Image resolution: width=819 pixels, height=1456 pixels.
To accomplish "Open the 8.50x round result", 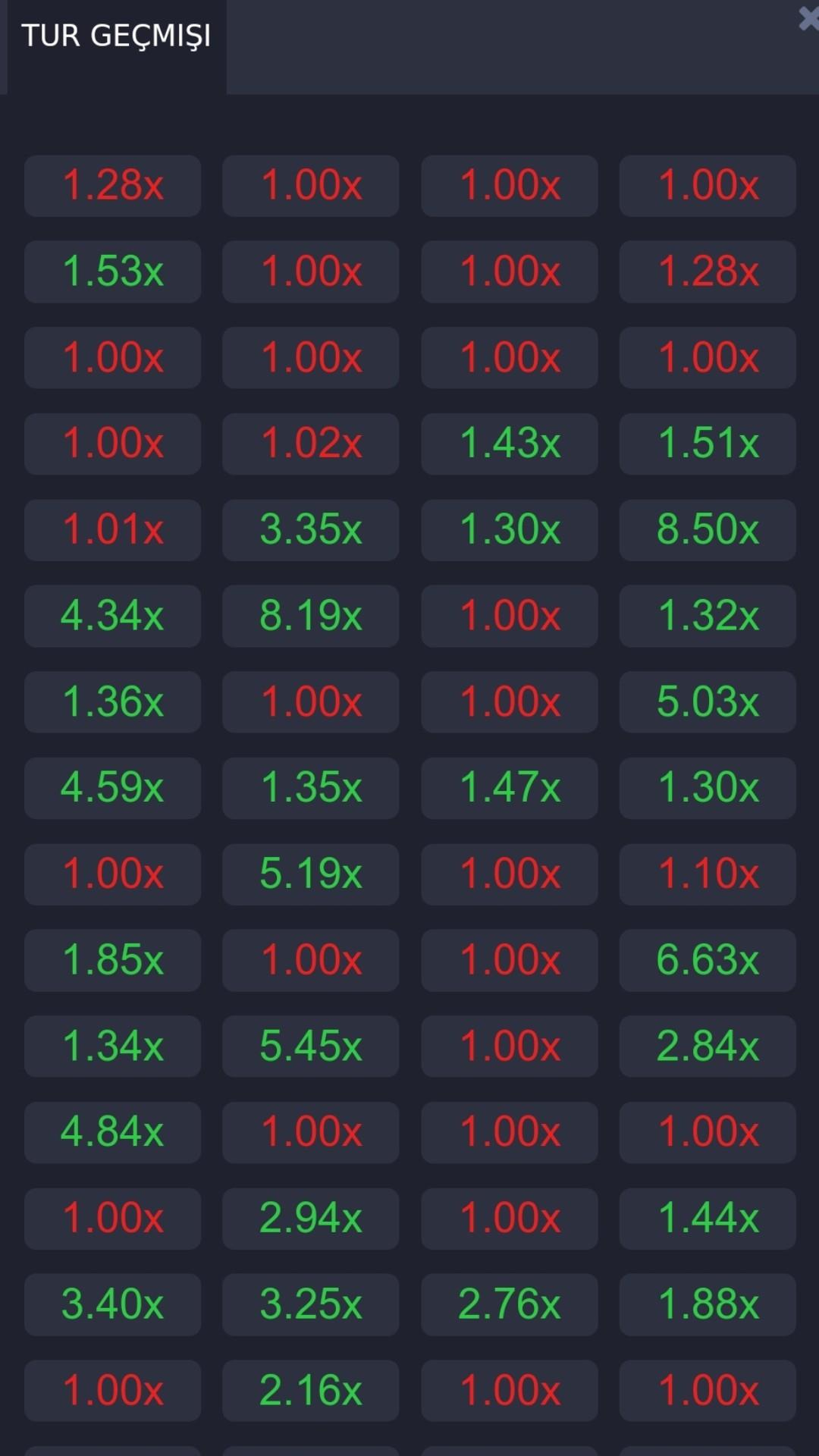I will point(708,529).
